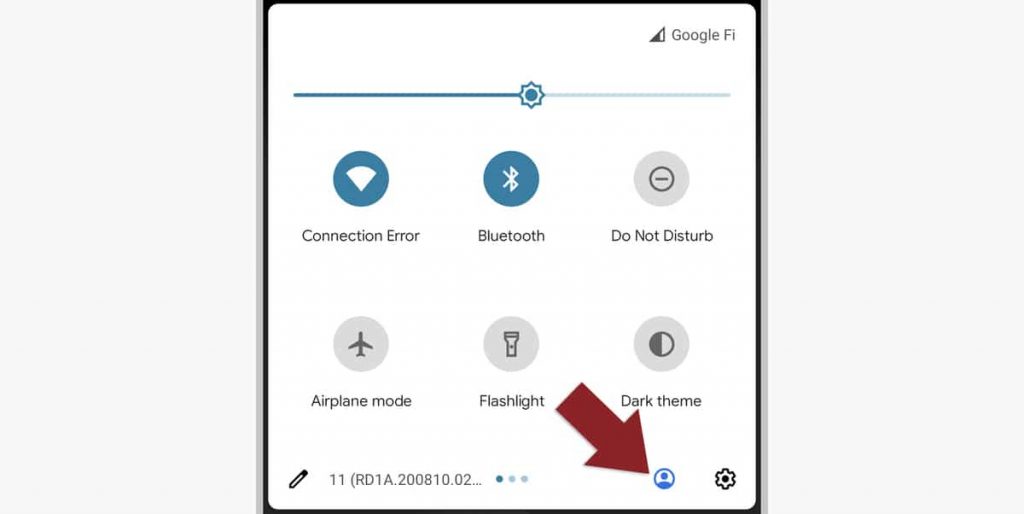Screen dimensions: 1024x514
Task: Switch on the Flashlight
Action: [511, 344]
